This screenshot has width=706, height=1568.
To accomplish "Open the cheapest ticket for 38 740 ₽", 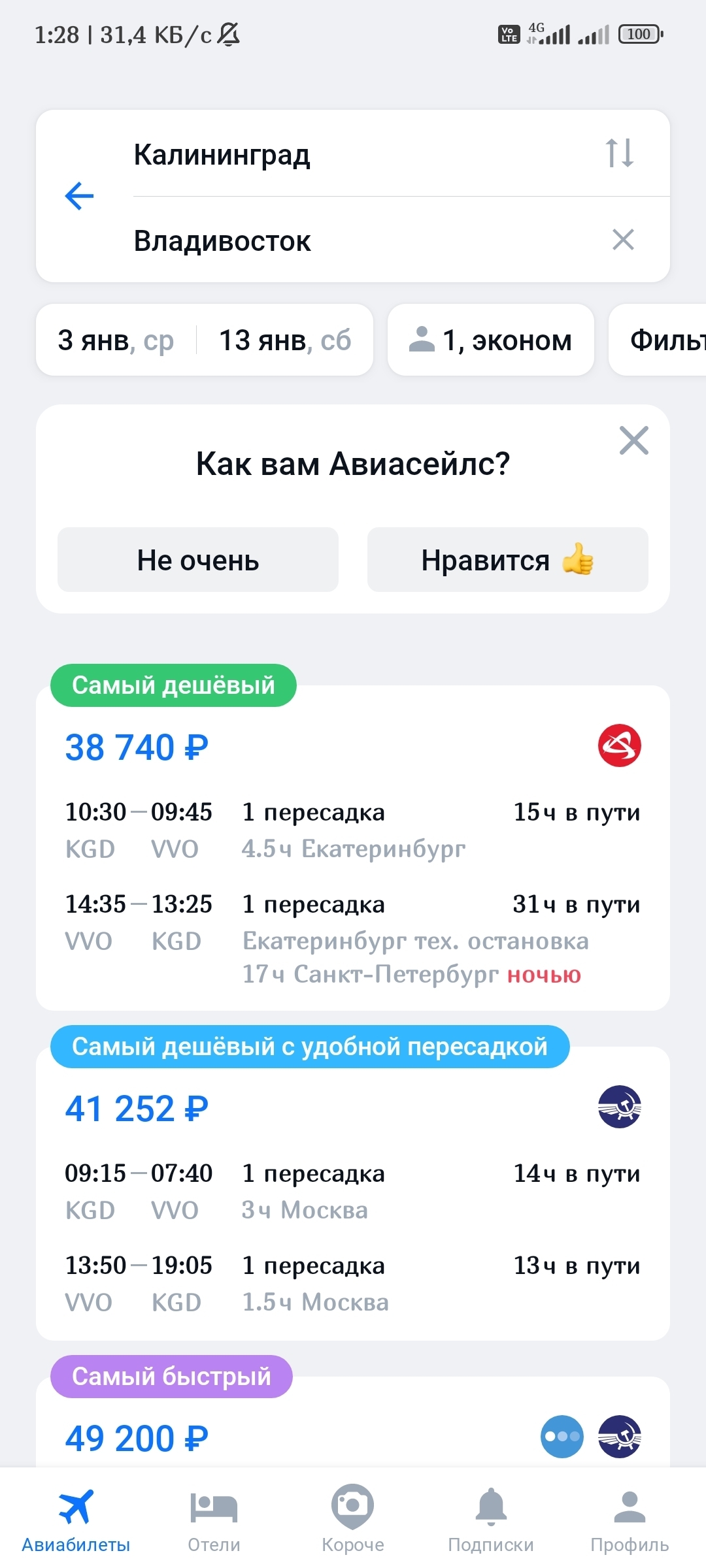I will click(353, 849).
